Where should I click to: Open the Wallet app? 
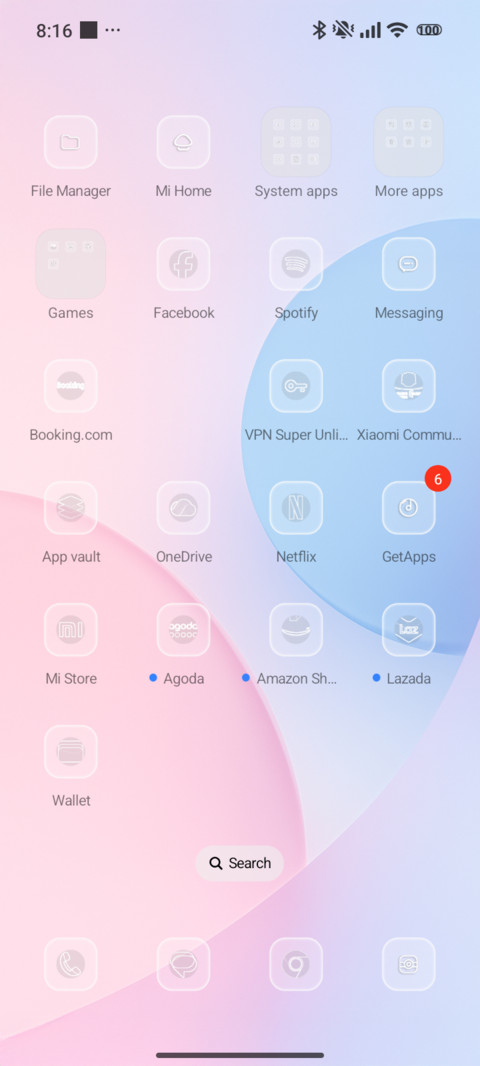click(71, 751)
